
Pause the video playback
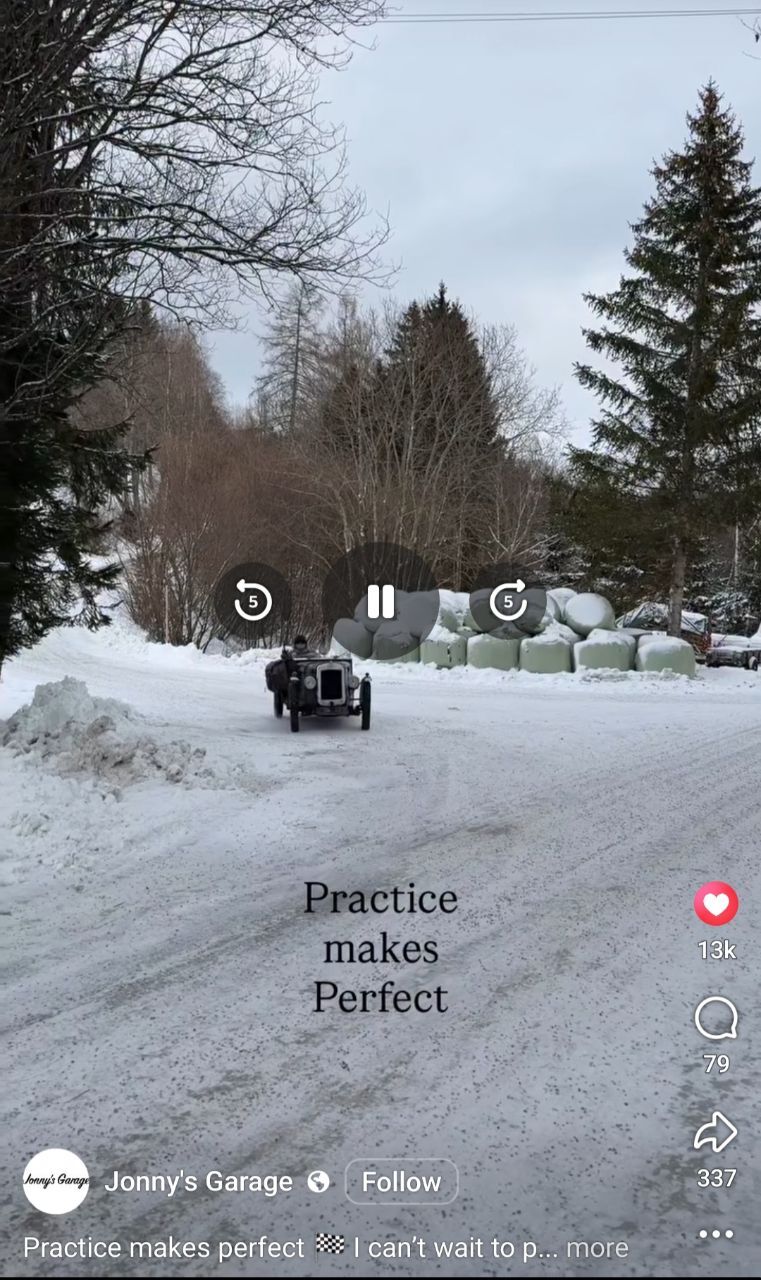380,601
